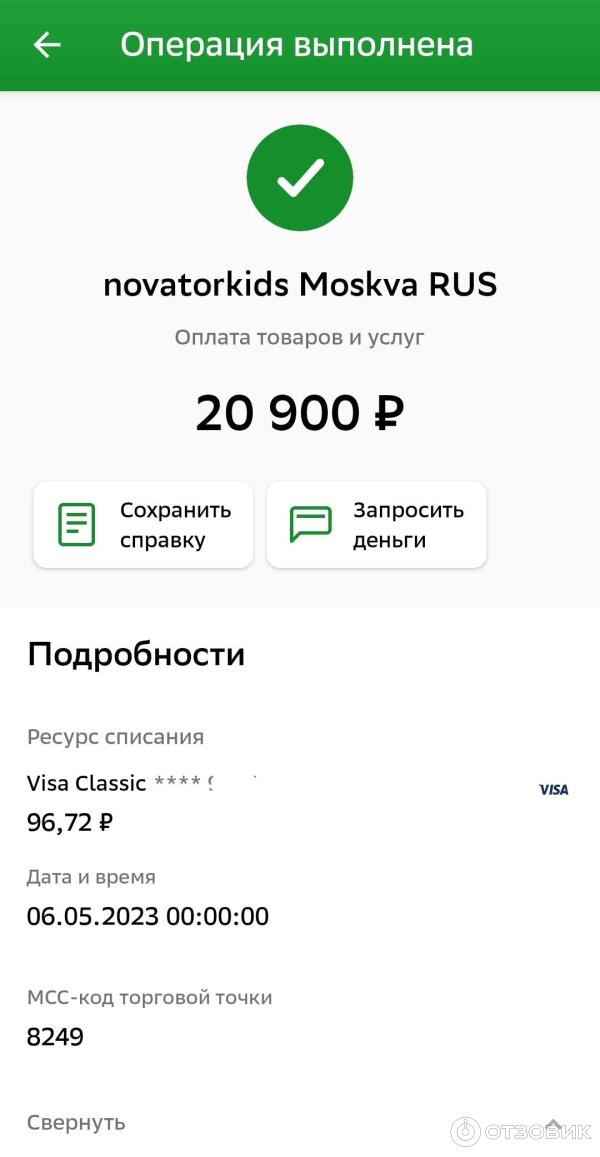Collapse details via Свернуть
Screen dimensions: 600x1157
[x=76, y=1122]
